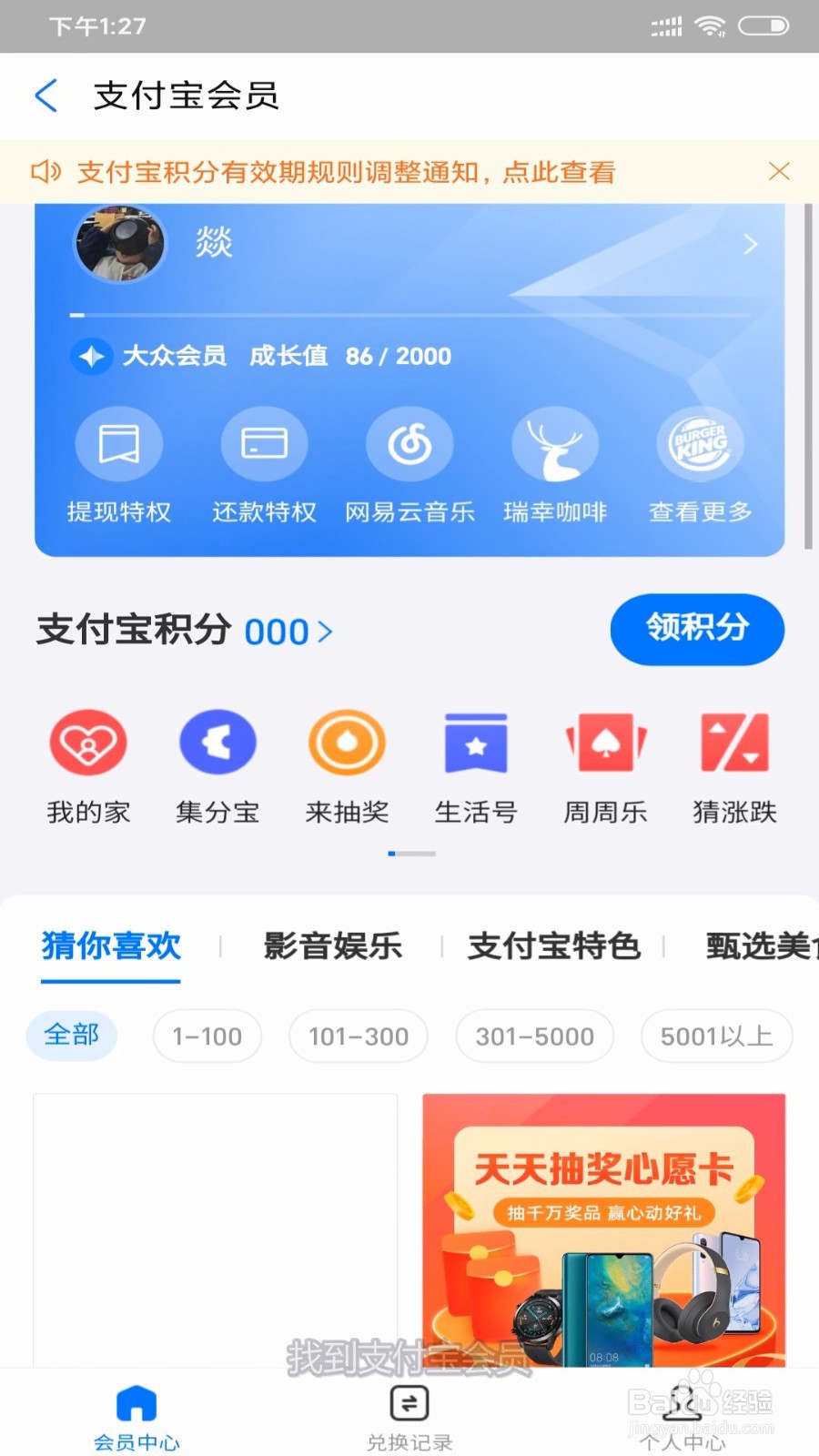The height and width of the screenshot is (1456, 819).
Task: Open 网易云音乐 membership privilege icon
Action: coord(409,443)
